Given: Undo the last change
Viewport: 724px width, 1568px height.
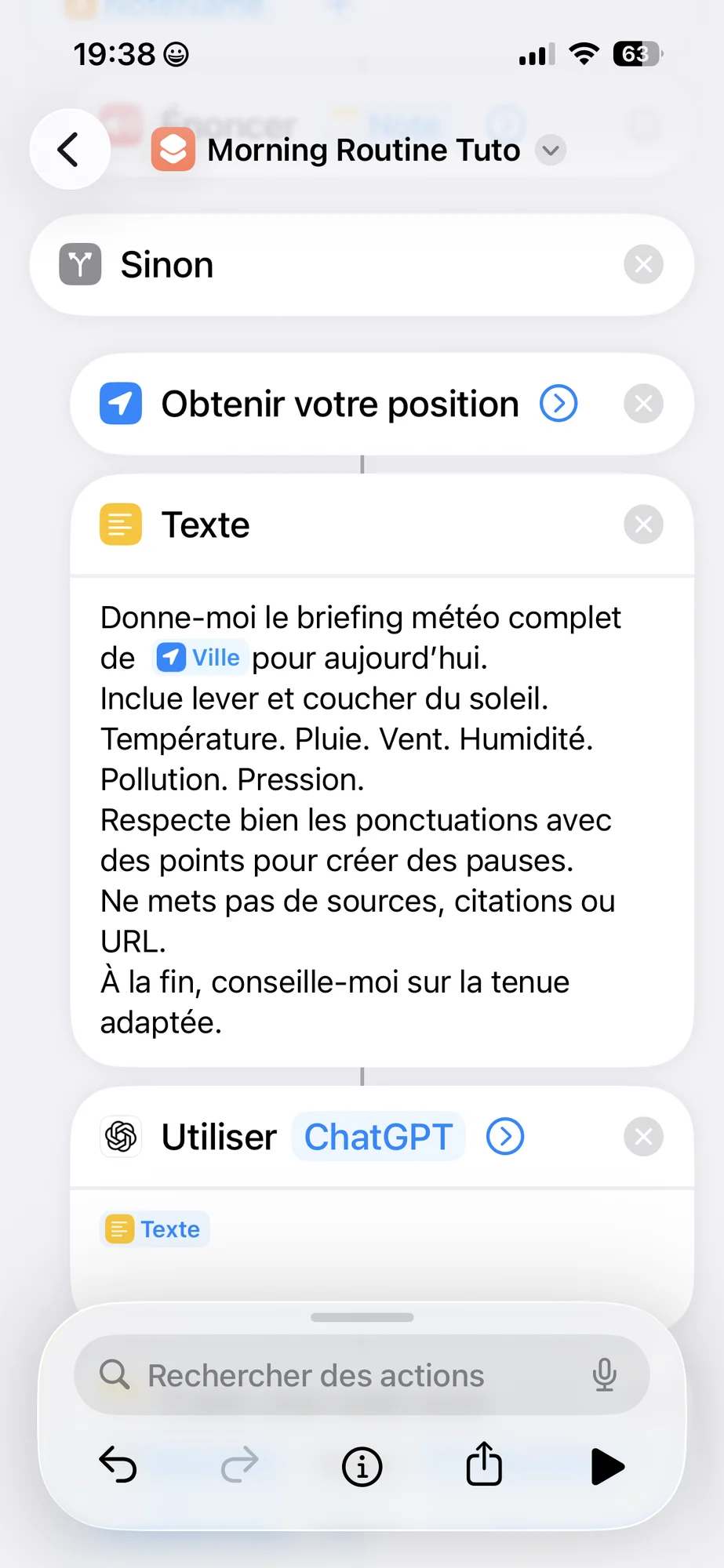Looking at the screenshot, I should point(118,1465).
